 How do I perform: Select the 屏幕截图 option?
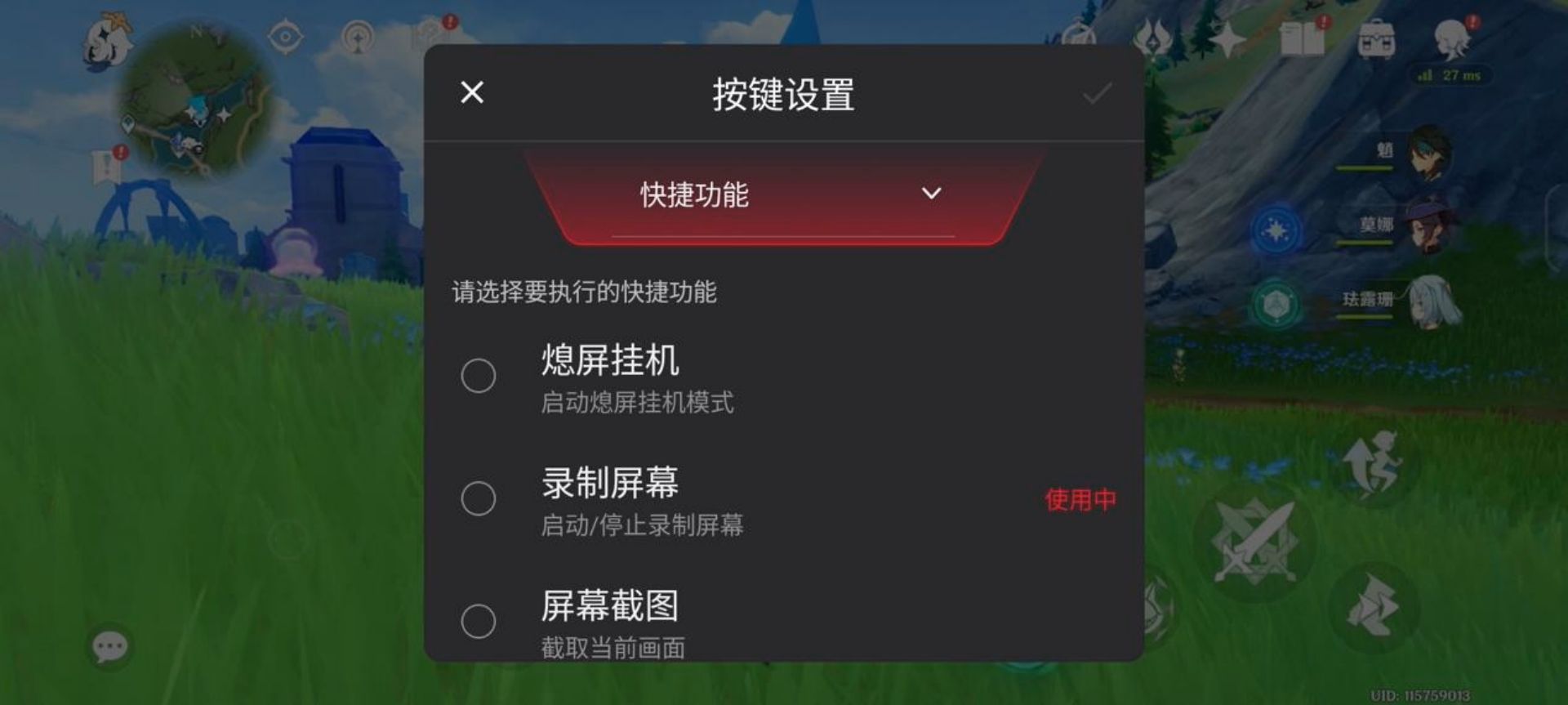[479, 621]
